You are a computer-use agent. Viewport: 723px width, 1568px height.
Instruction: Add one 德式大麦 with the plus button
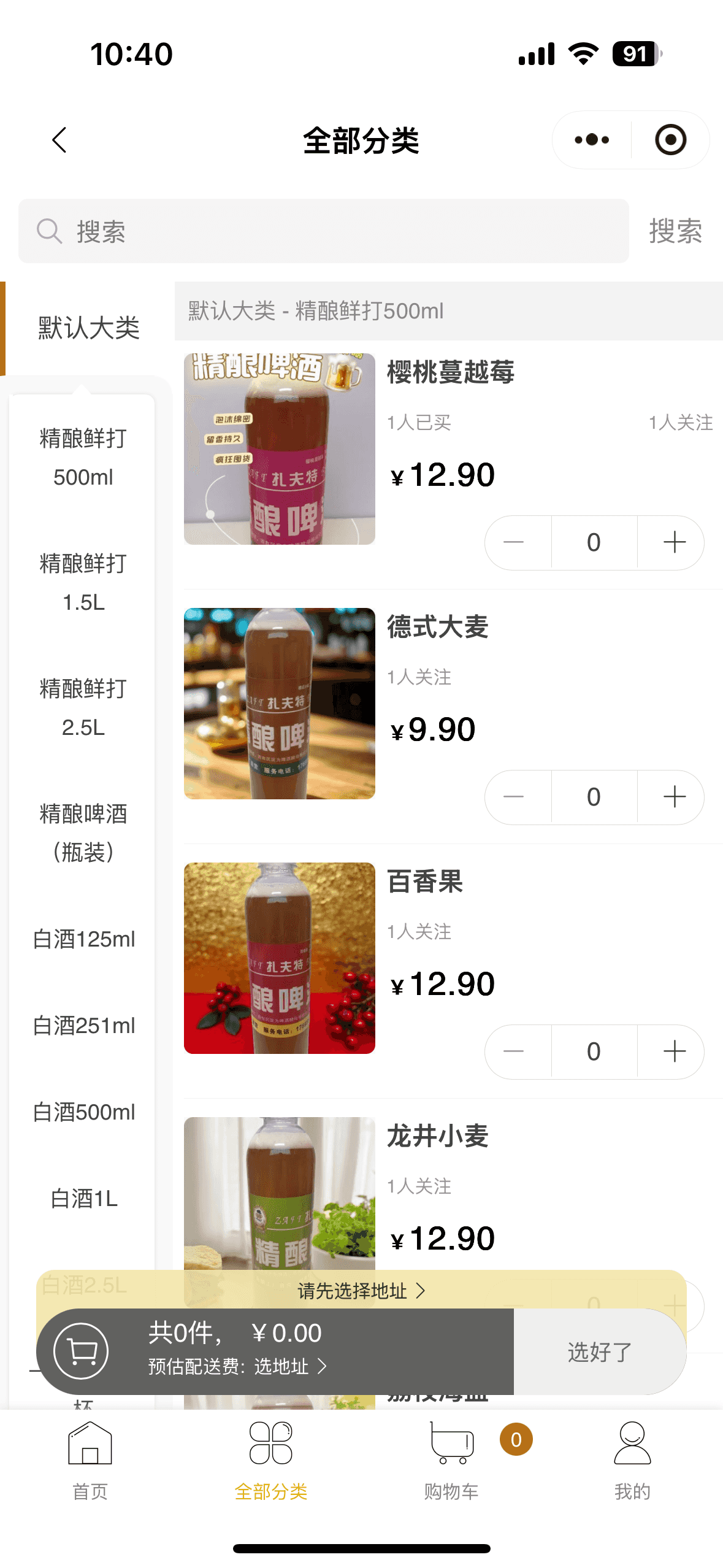(x=674, y=797)
